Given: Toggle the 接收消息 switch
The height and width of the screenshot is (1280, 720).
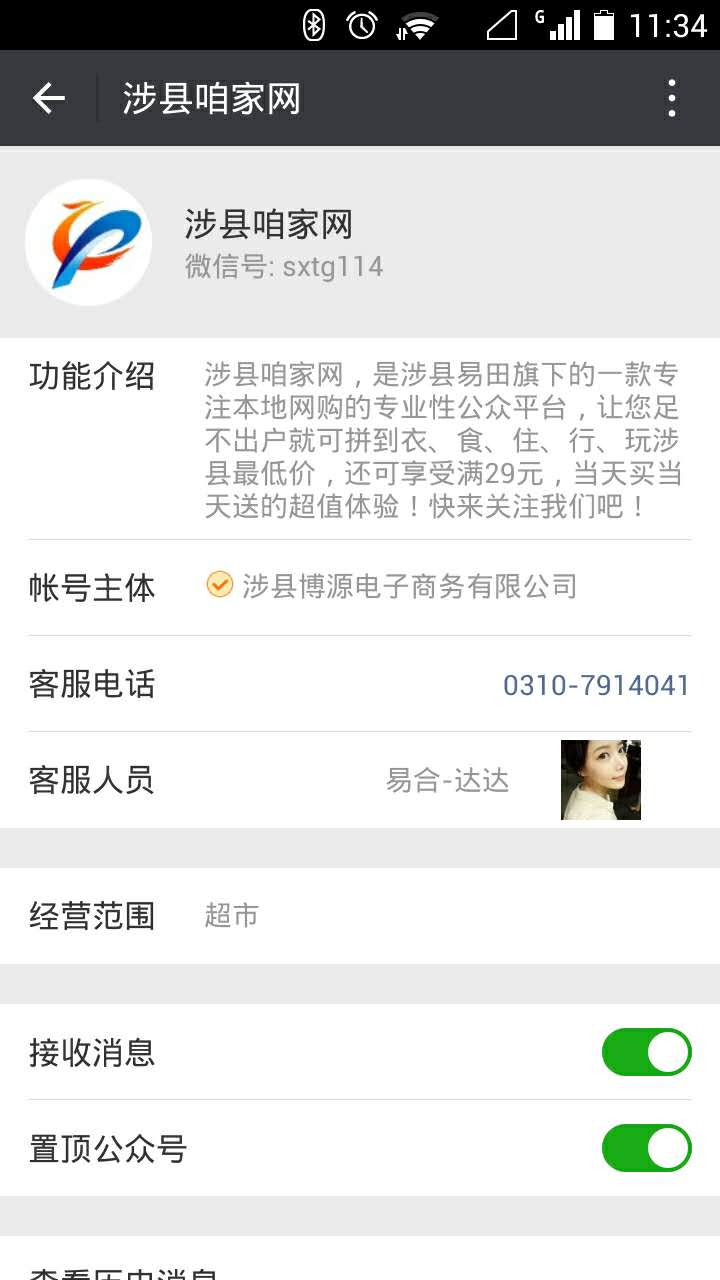Looking at the screenshot, I should click(646, 1052).
